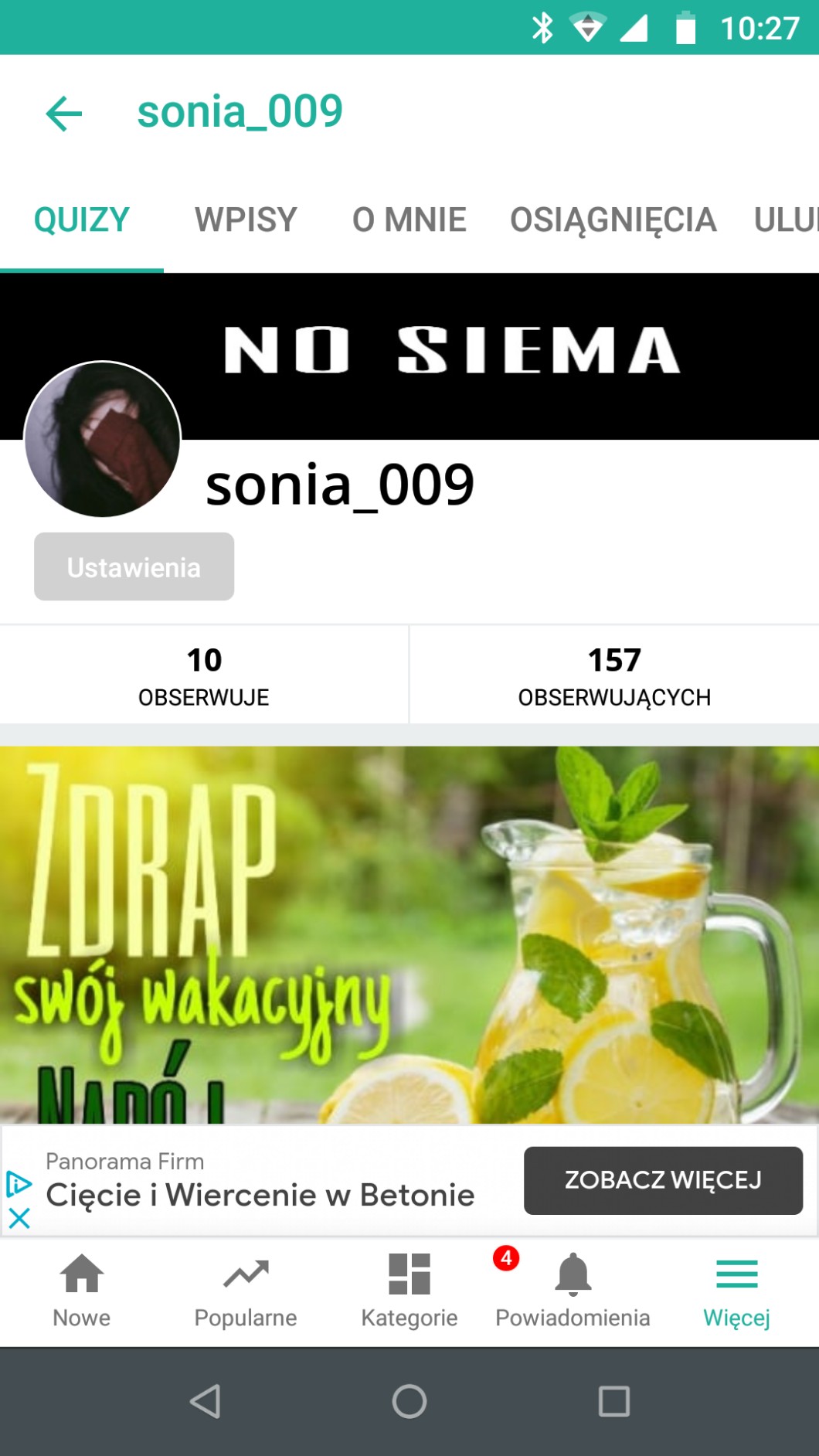This screenshot has width=819, height=1456.
Task: Tap the system home button
Action: click(x=409, y=1401)
